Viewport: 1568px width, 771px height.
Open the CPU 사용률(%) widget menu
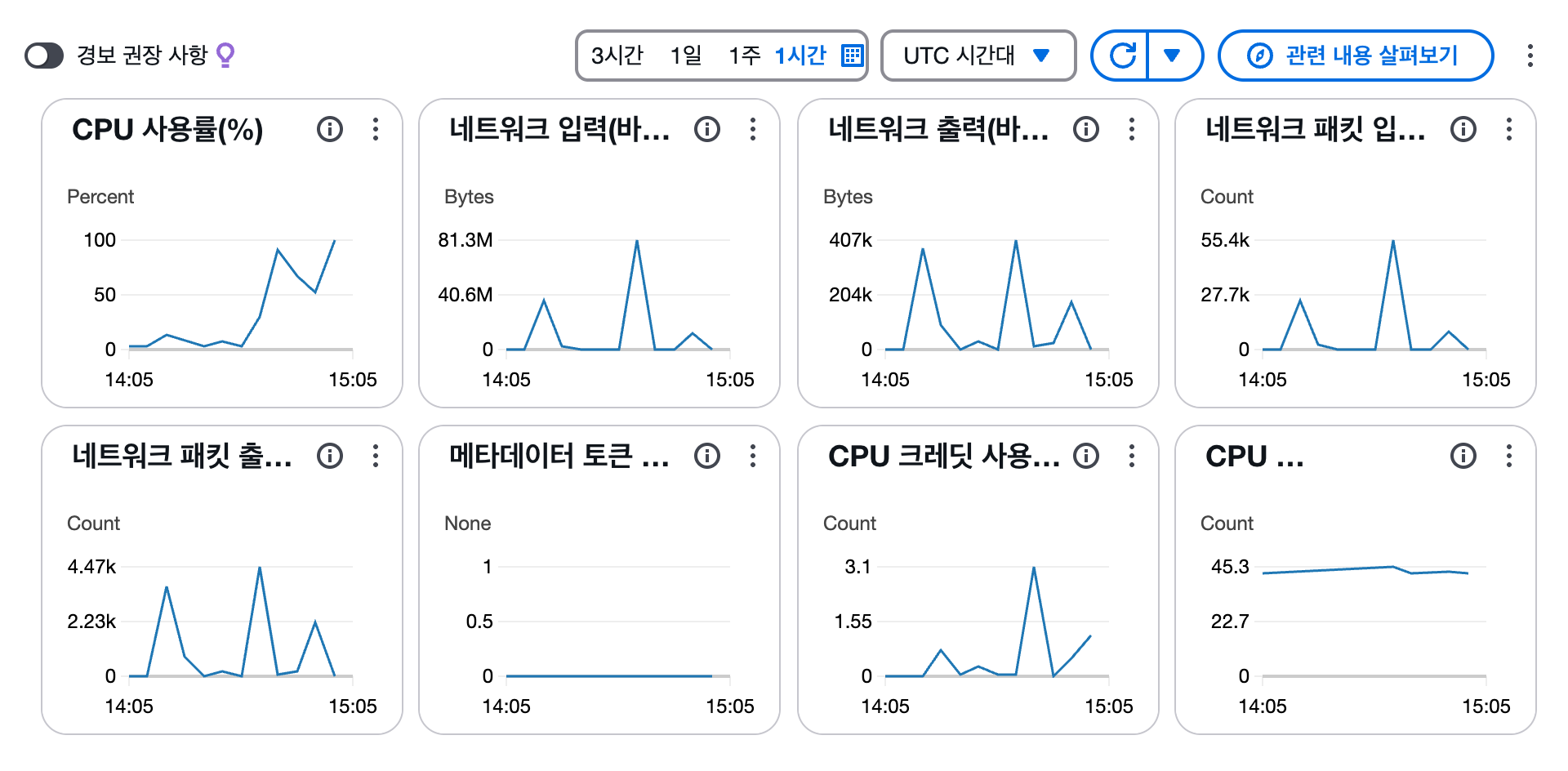coord(376,129)
